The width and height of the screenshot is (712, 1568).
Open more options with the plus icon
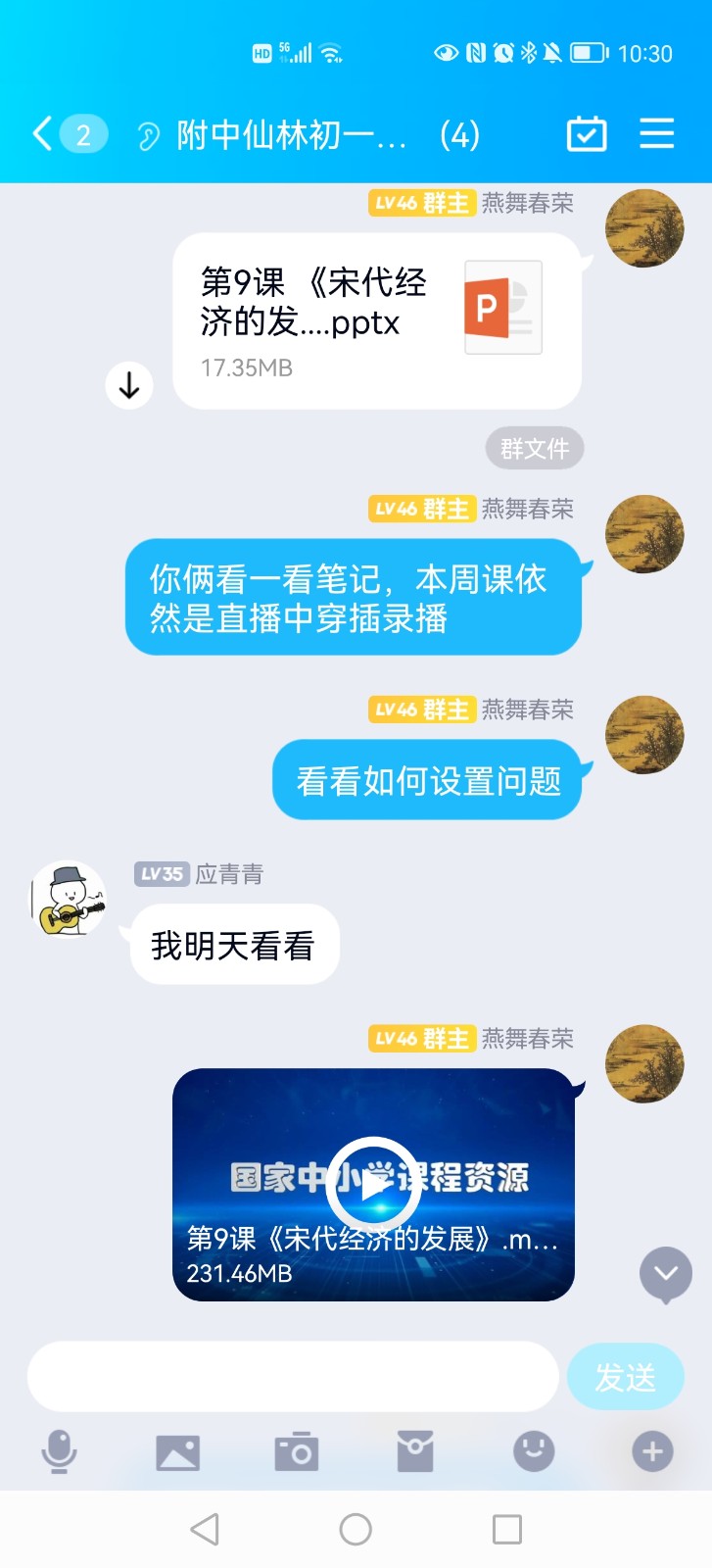[x=652, y=1451]
